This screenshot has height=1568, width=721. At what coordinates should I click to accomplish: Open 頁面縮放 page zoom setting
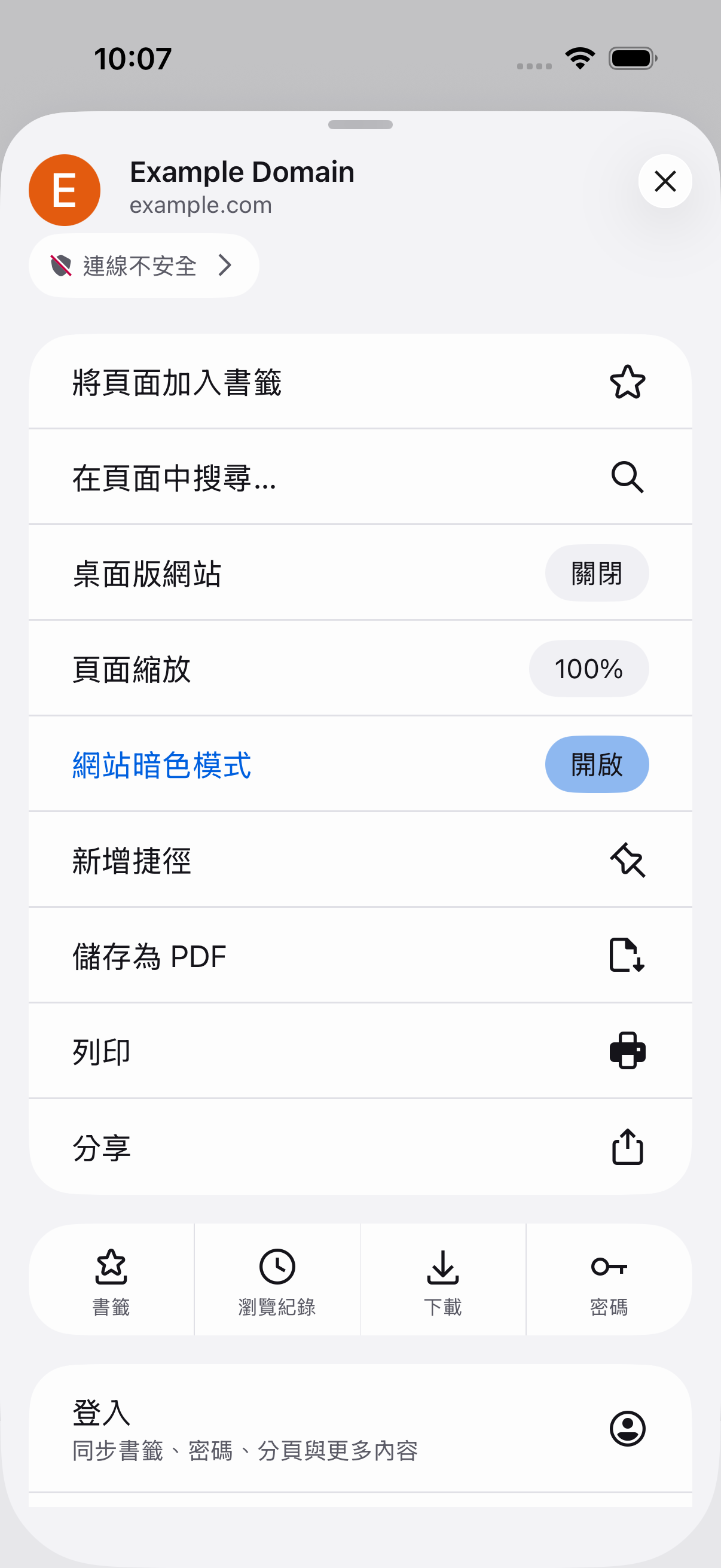point(588,669)
